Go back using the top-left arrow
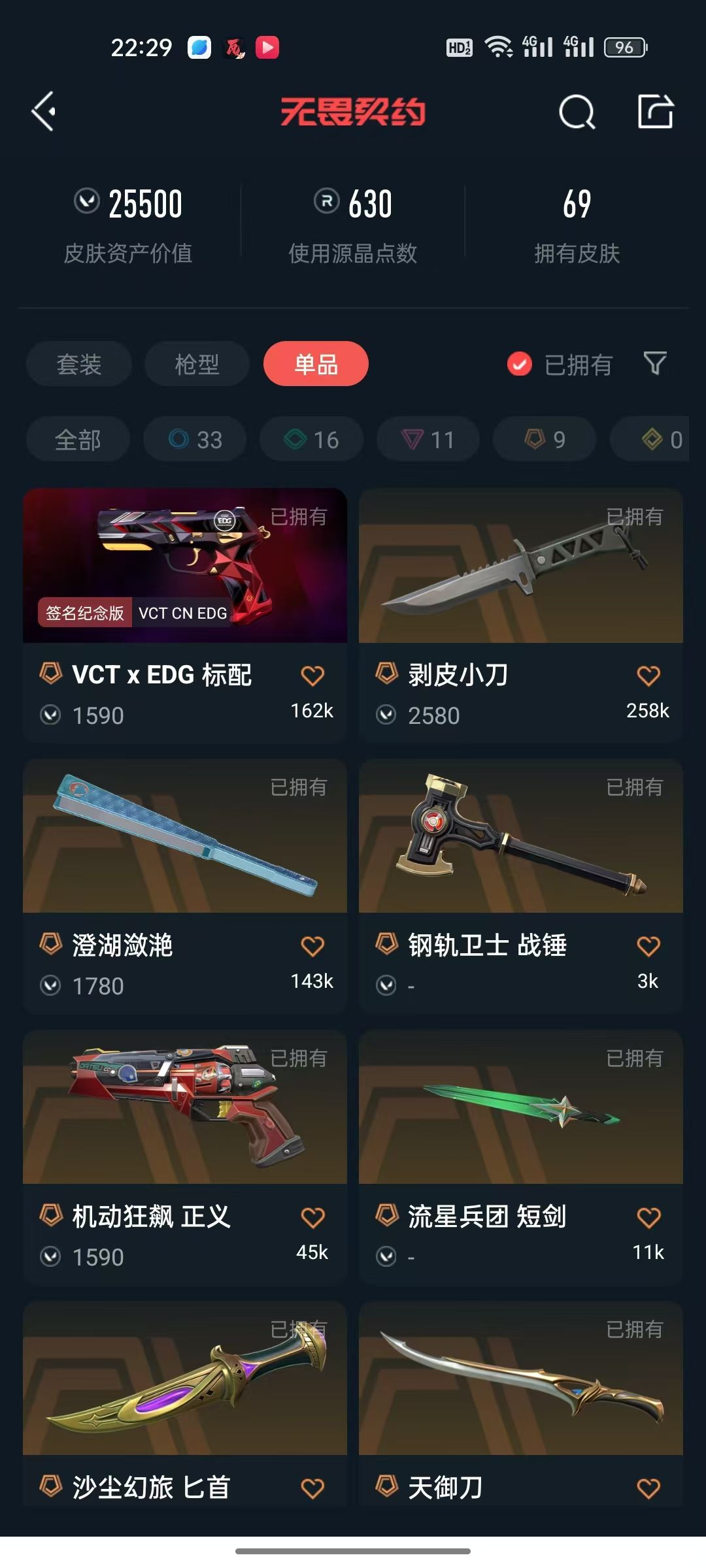 pos(44,112)
